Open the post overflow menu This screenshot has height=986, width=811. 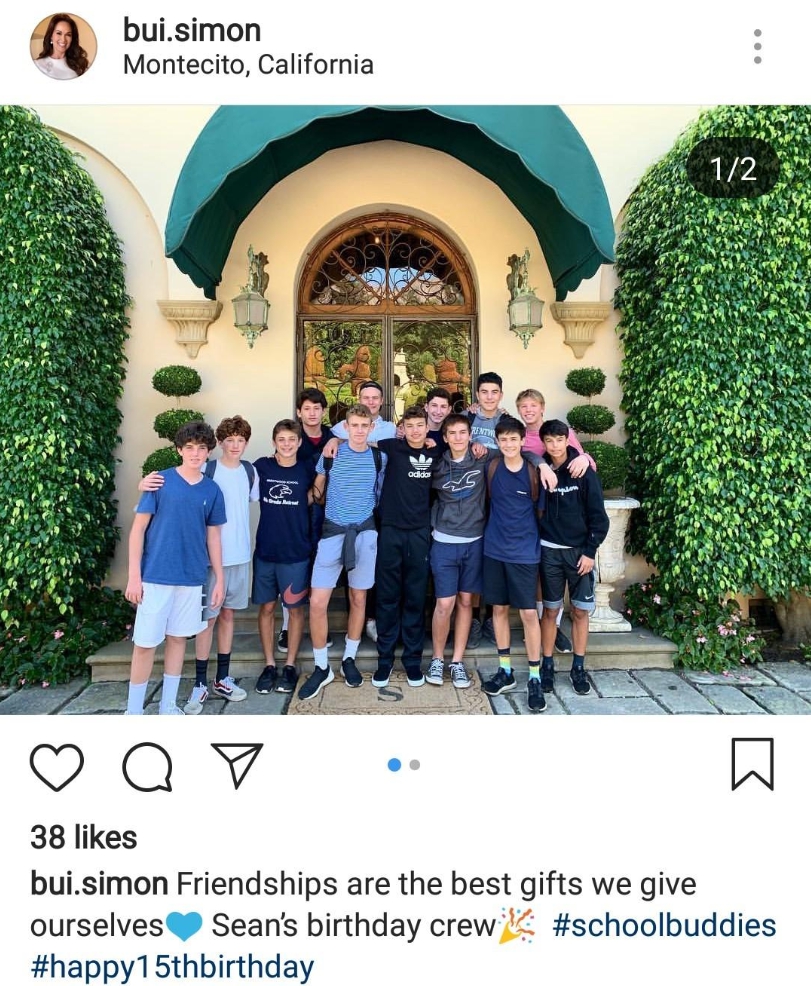[757, 47]
